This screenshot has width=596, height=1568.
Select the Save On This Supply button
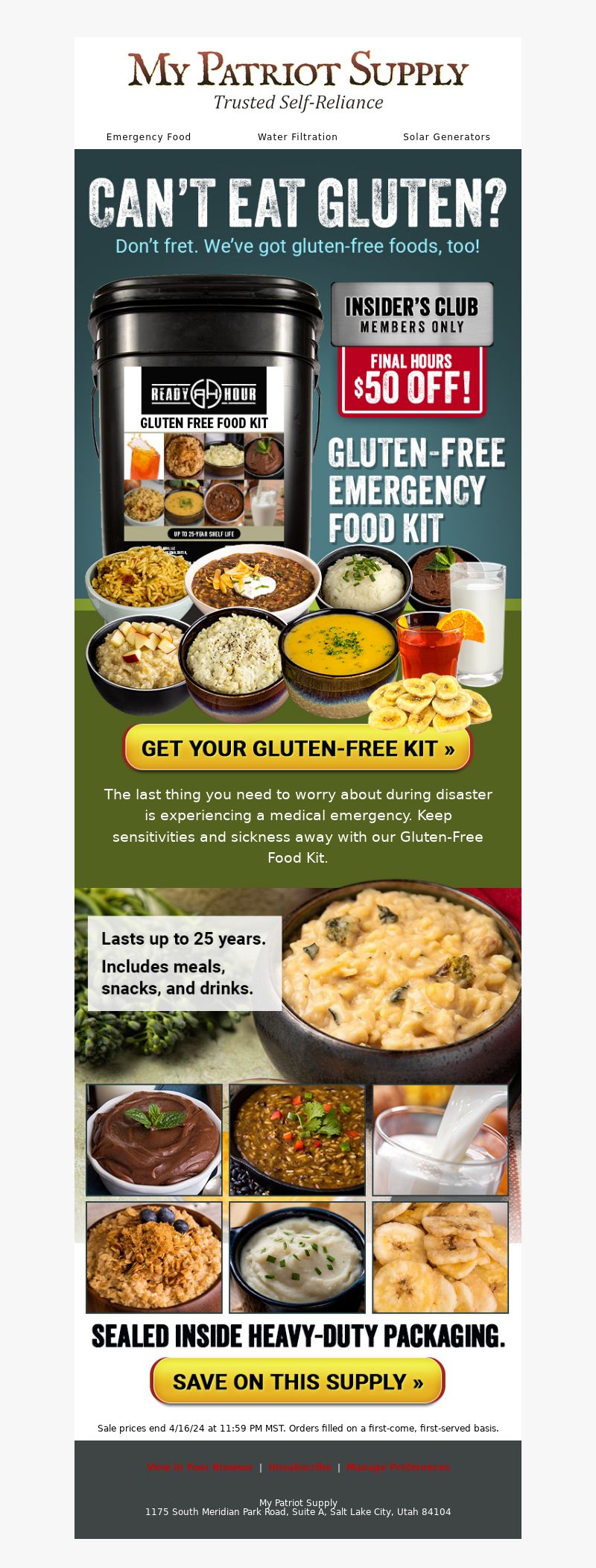pos(297,1382)
